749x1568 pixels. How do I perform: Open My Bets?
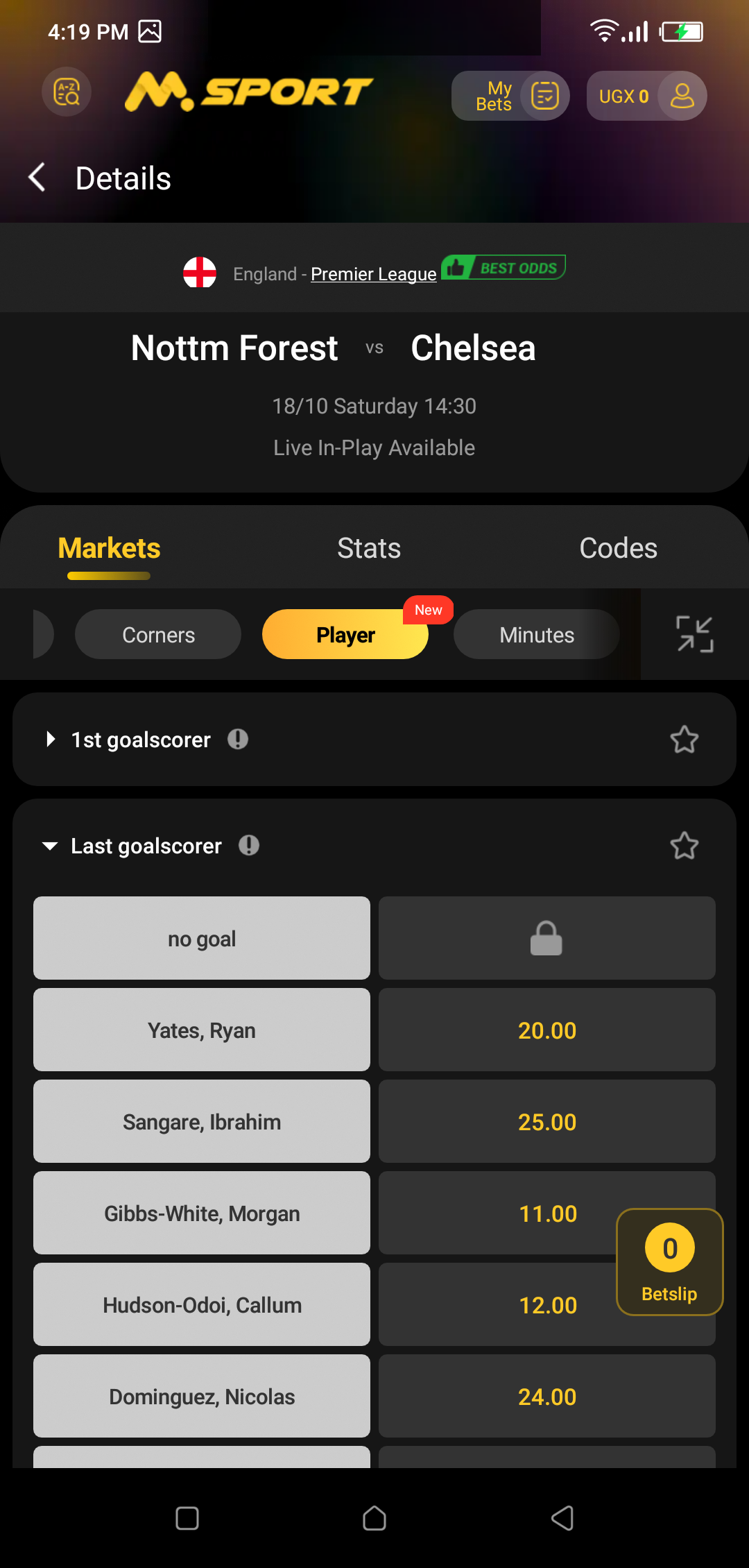[510, 96]
